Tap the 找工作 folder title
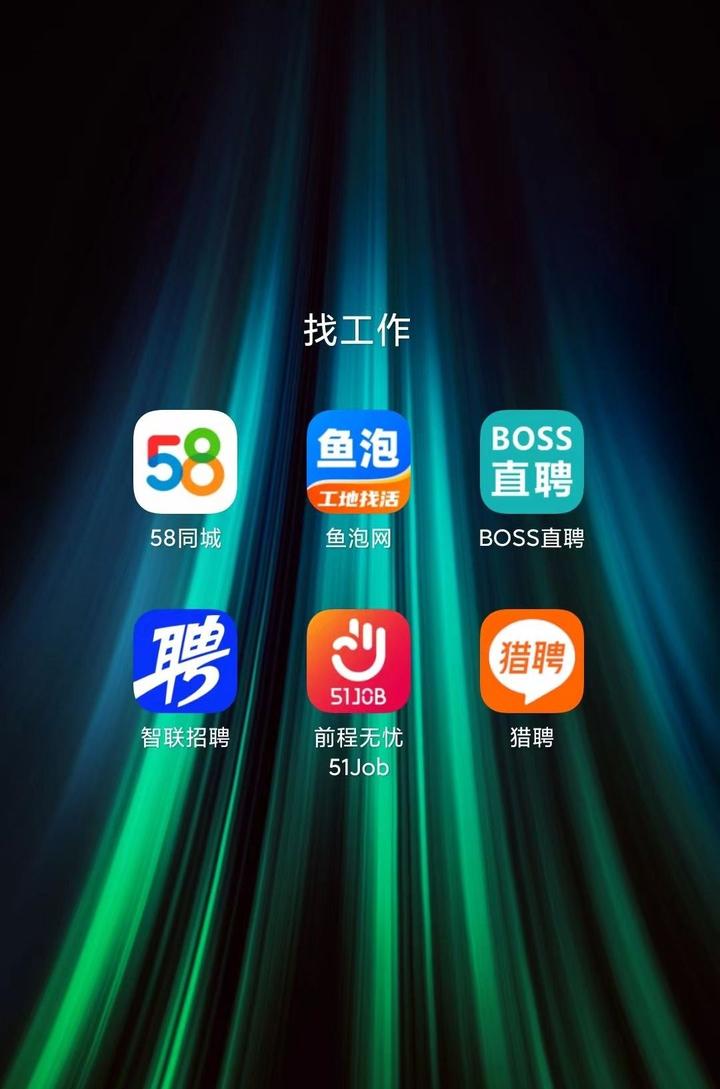The width and height of the screenshot is (720, 1089). pyautogui.click(x=357, y=330)
